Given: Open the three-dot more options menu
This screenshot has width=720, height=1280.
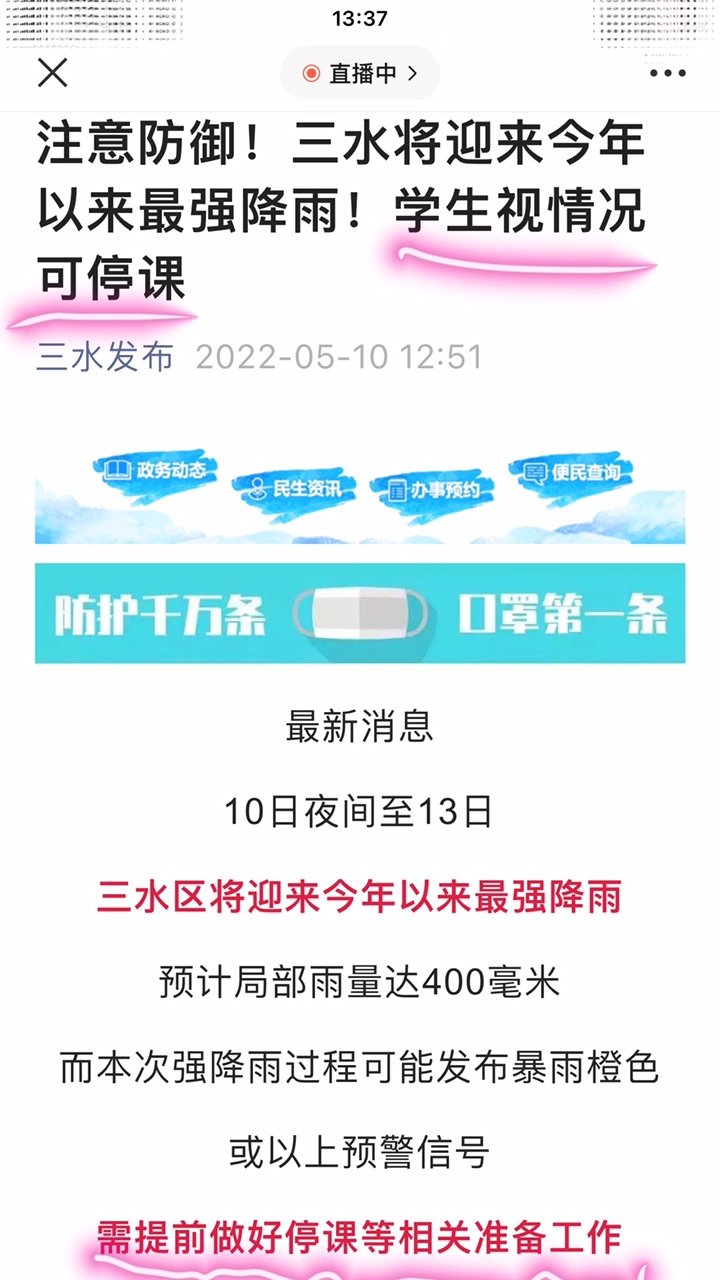Looking at the screenshot, I should click(667, 73).
